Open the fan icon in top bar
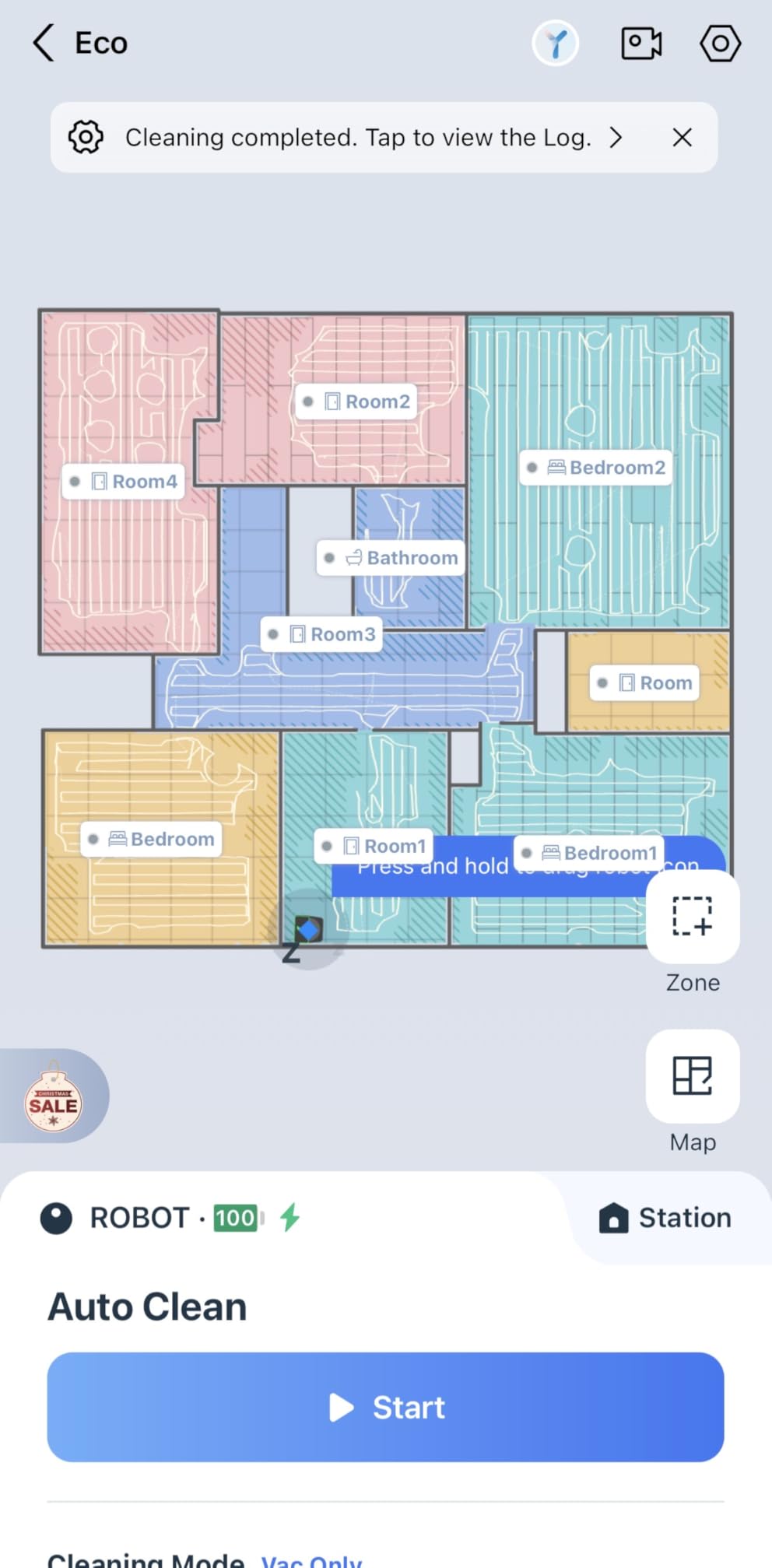Image resolution: width=772 pixels, height=1568 pixels. 555,44
